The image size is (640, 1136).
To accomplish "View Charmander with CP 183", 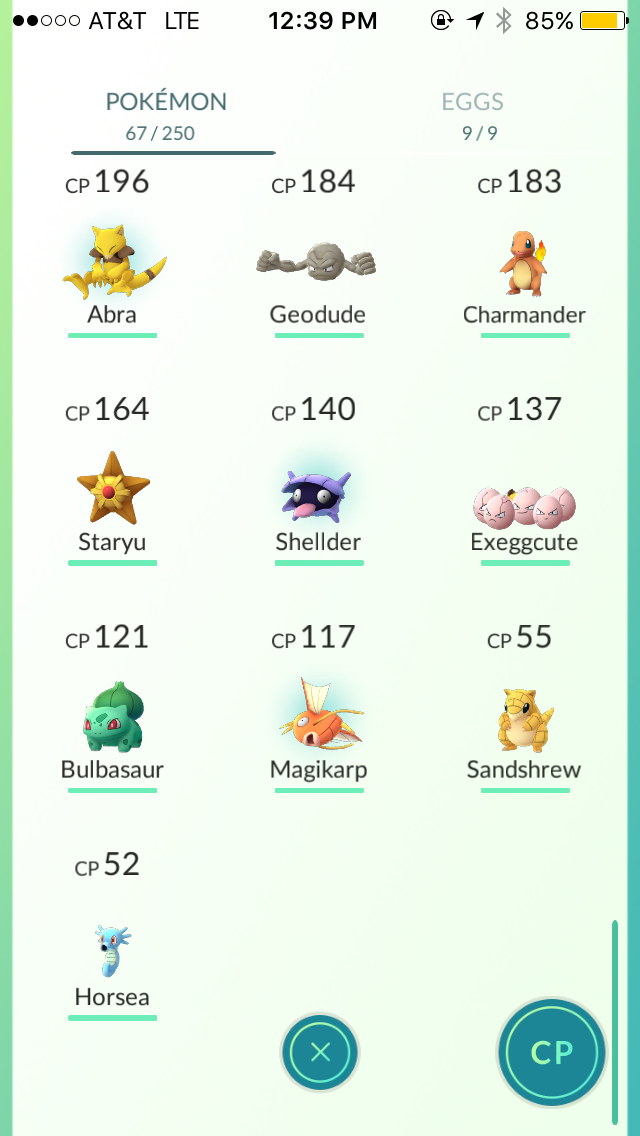I will 524,263.
